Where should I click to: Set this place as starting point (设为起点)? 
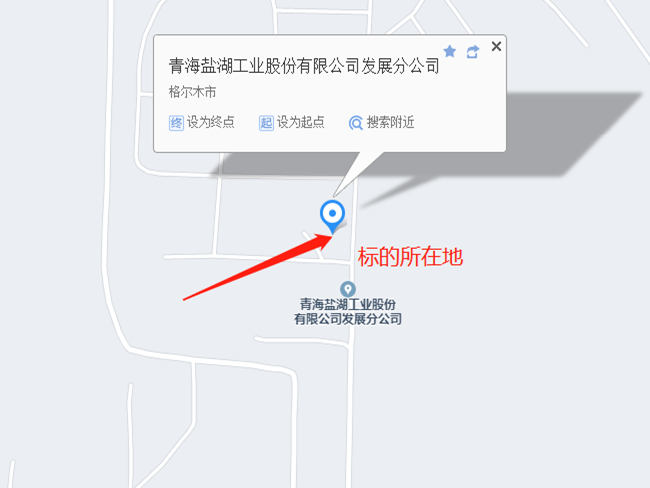tap(292, 123)
